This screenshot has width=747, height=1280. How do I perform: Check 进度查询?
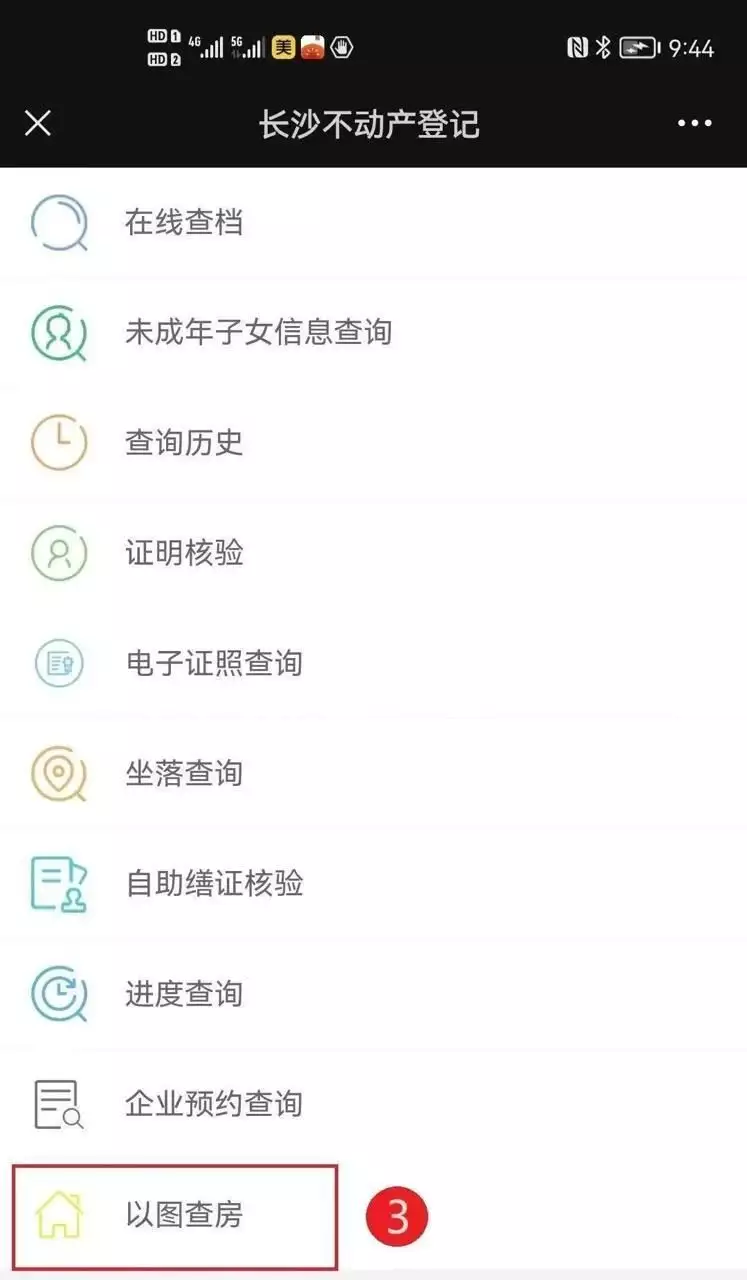point(184,994)
